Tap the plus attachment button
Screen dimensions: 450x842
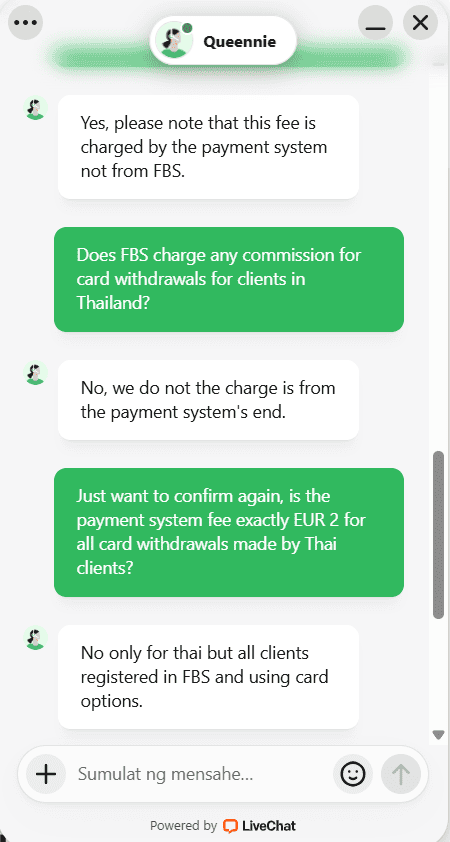tap(46, 774)
